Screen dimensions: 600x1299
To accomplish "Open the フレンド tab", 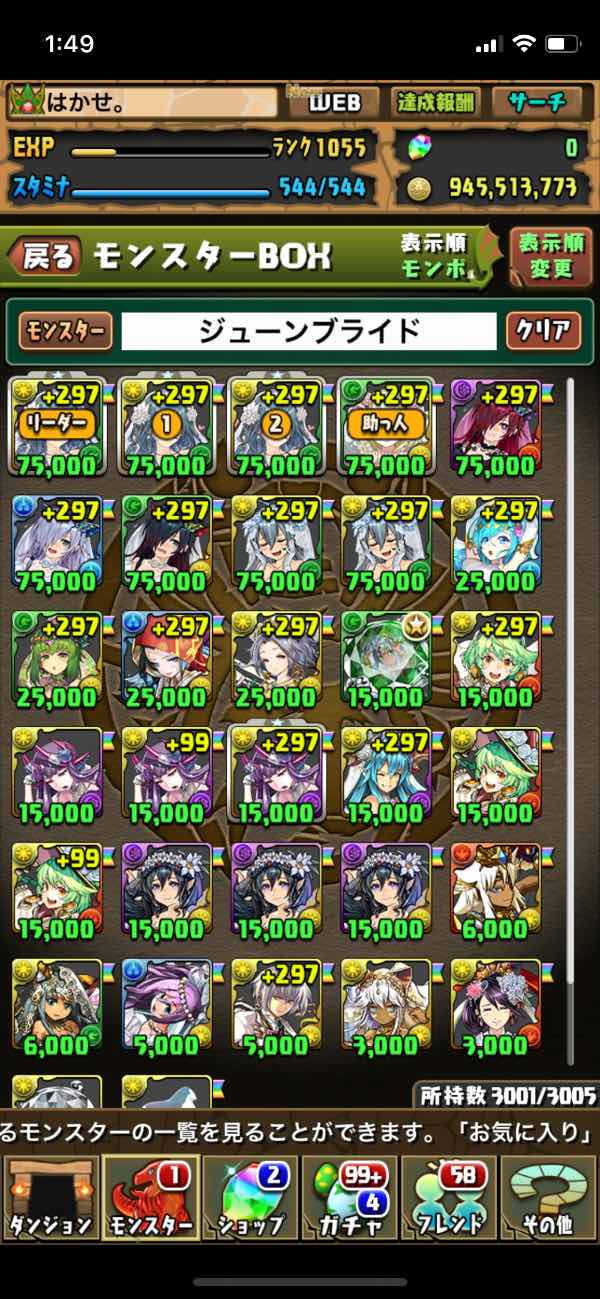I will pyautogui.click(x=450, y=1198).
